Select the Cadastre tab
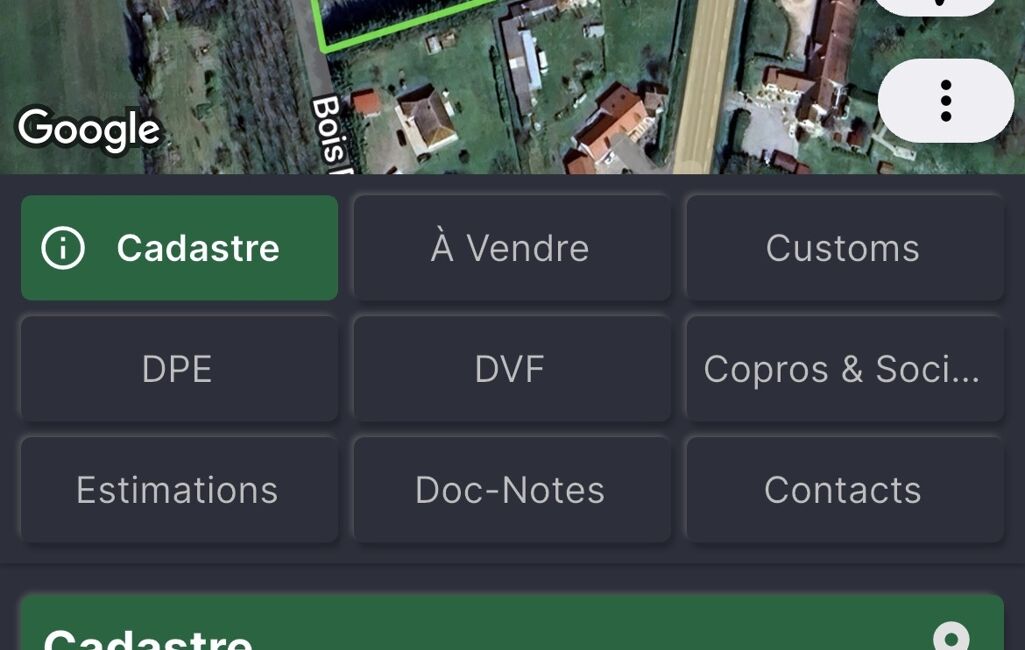This screenshot has width=1025, height=650. tap(179, 248)
